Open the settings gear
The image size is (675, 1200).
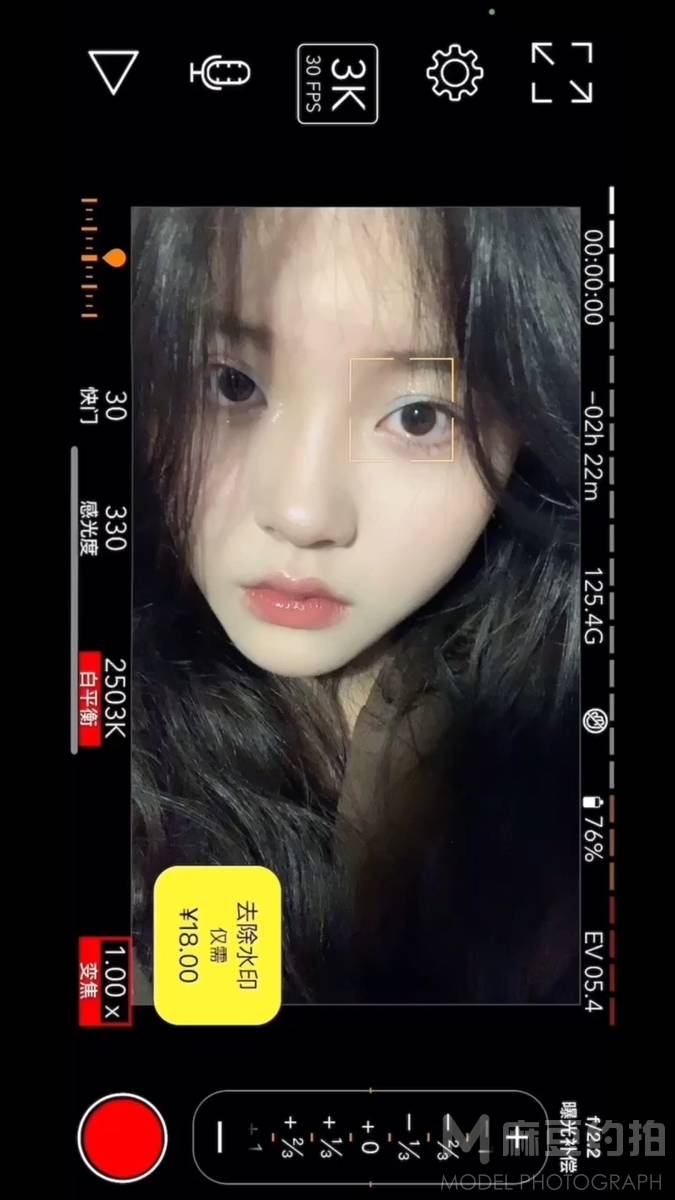454,73
